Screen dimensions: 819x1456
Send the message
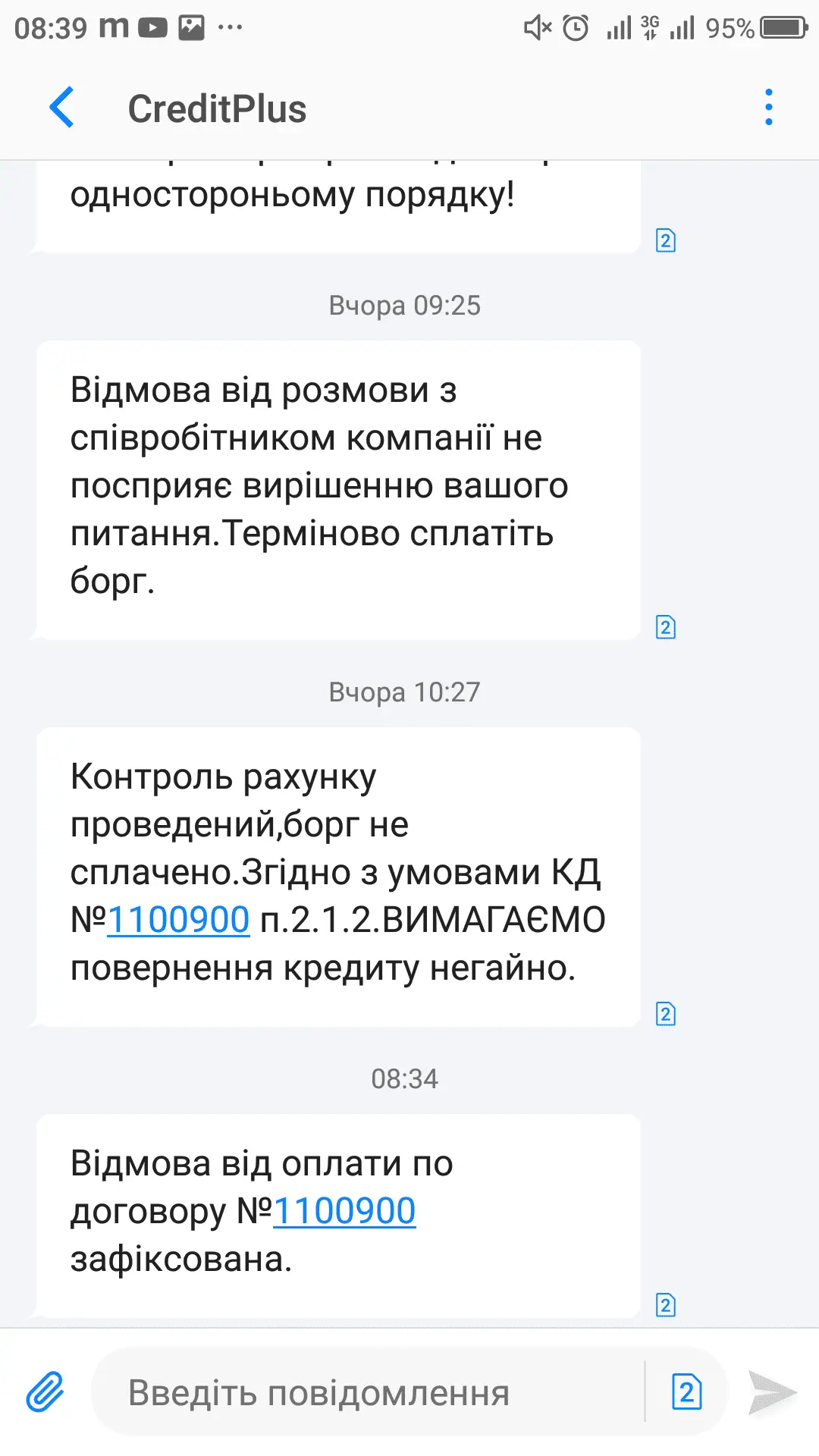[x=772, y=1392]
